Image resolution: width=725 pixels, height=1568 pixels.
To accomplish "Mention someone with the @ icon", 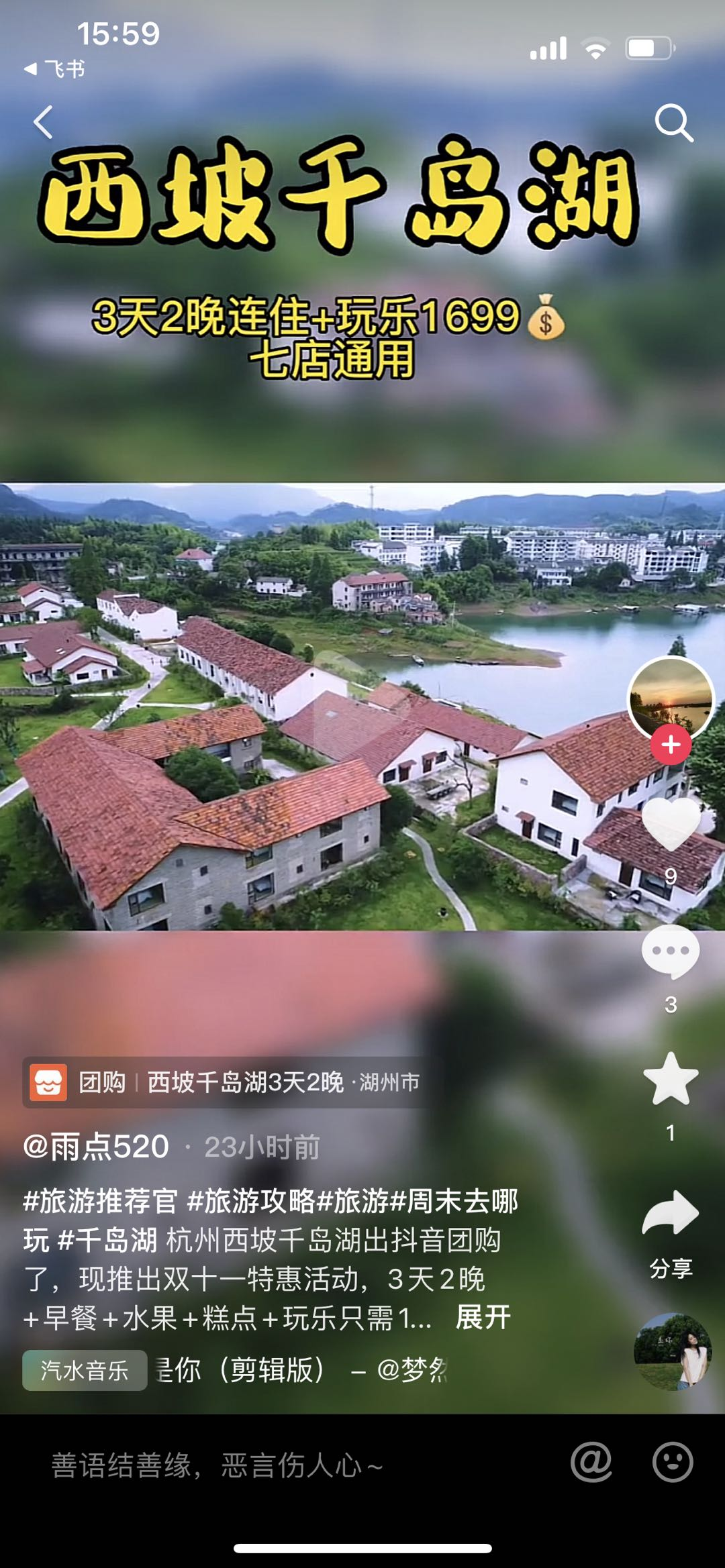I will click(x=591, y=1462).
